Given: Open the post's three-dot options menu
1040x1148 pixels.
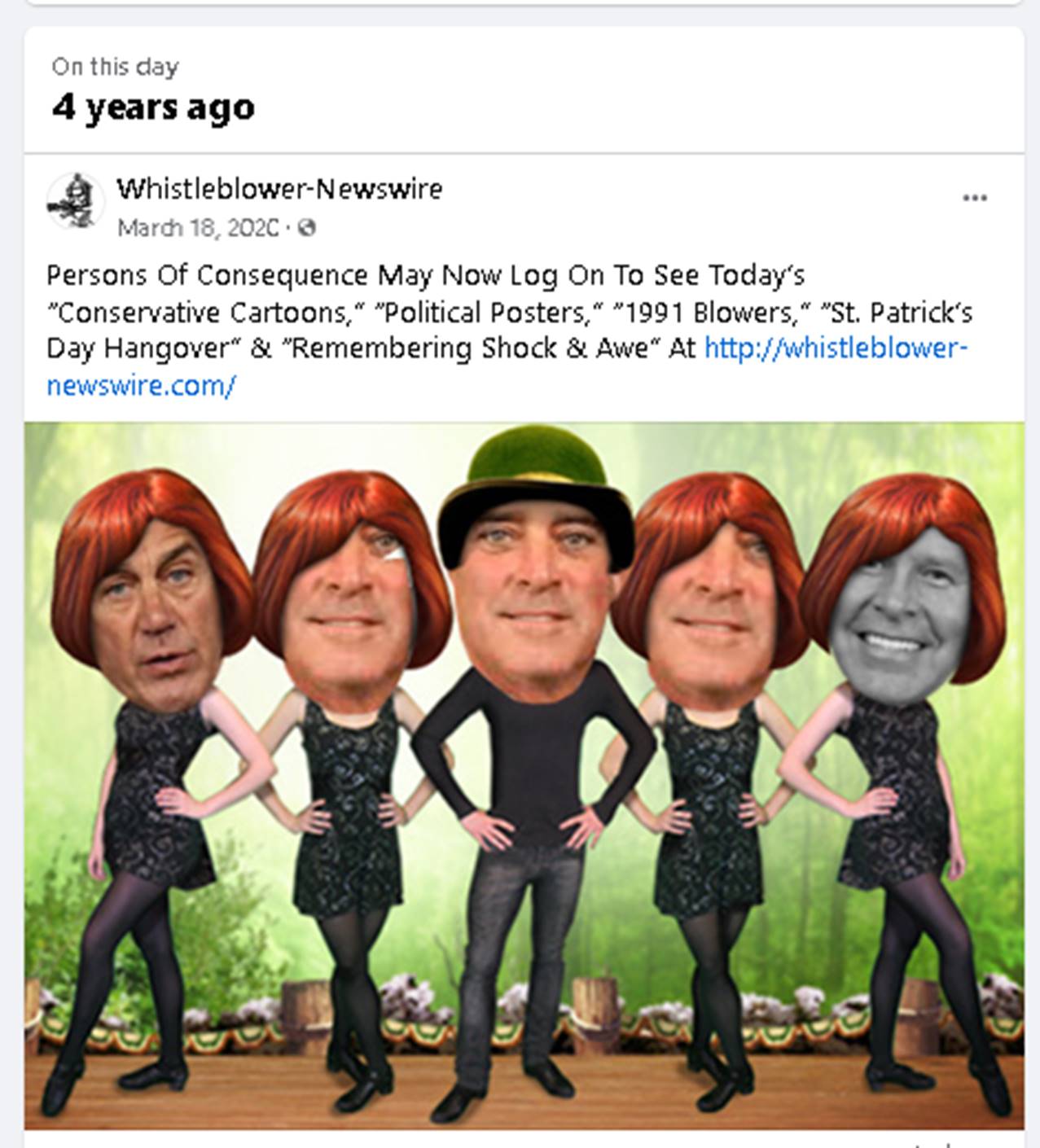Looking at the screenshot, I should point(974,198).
